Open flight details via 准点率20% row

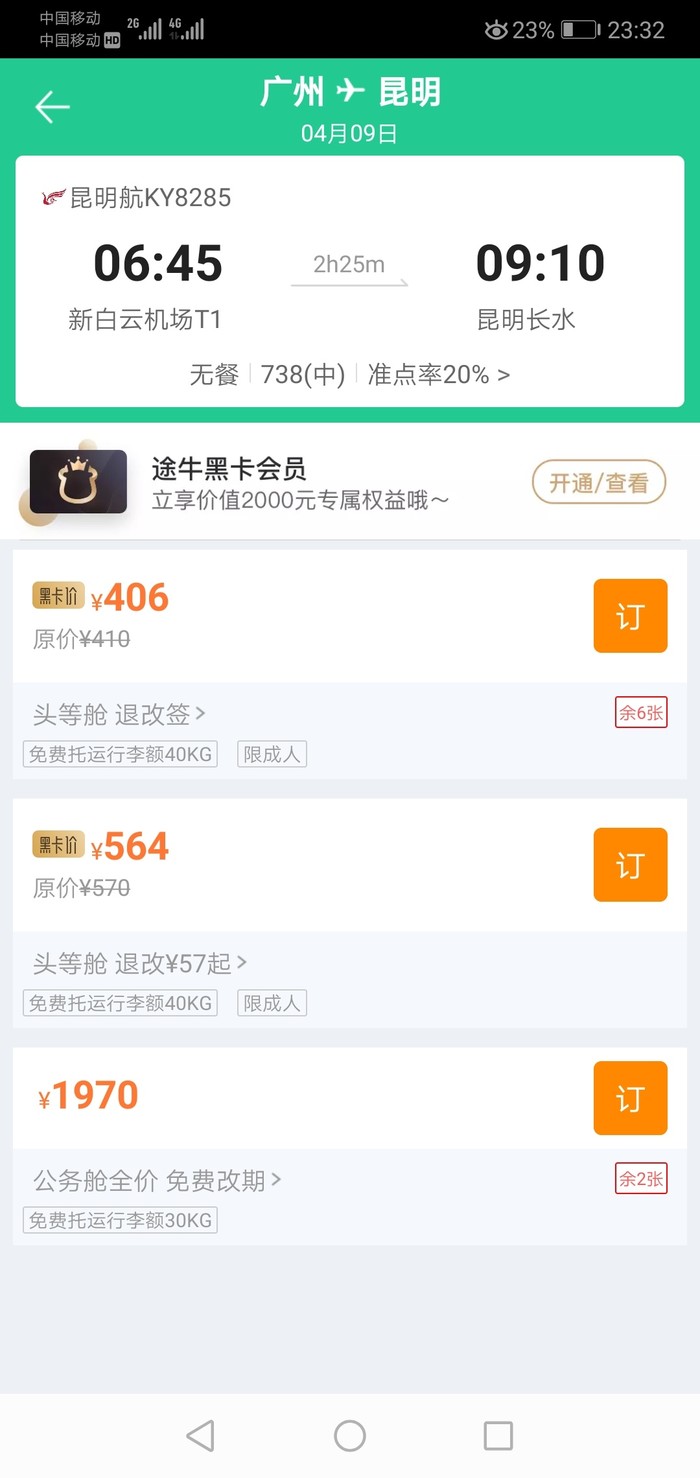tap(438, 375)
